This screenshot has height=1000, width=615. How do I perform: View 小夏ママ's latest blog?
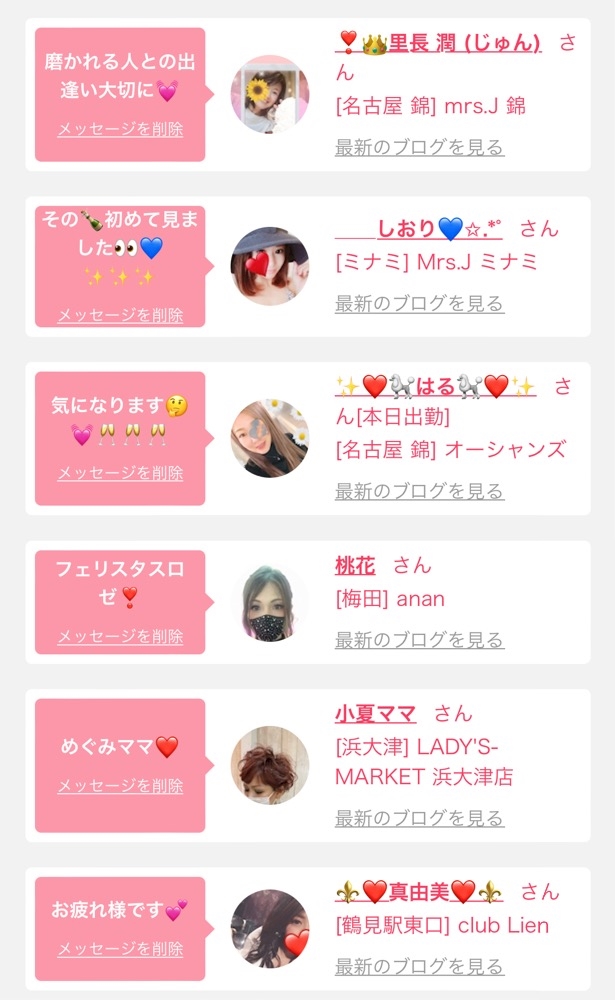(x=419, y=818)
